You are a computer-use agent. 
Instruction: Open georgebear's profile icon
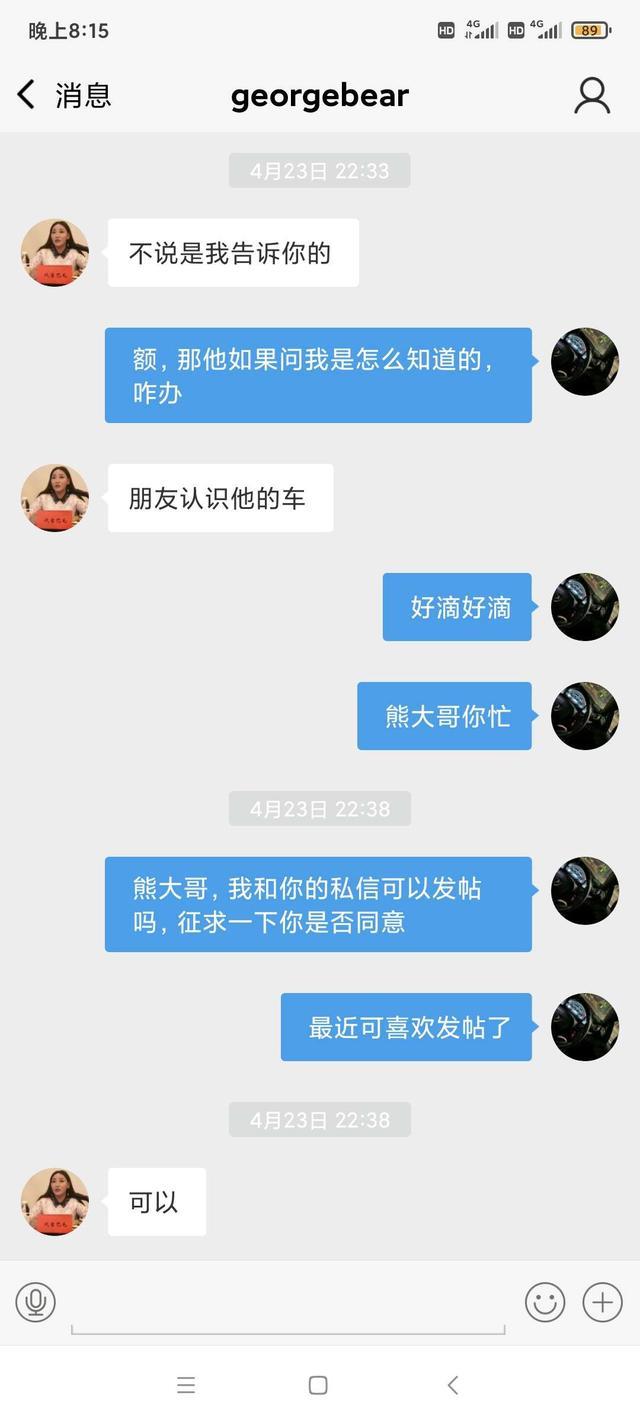(592, 96)
